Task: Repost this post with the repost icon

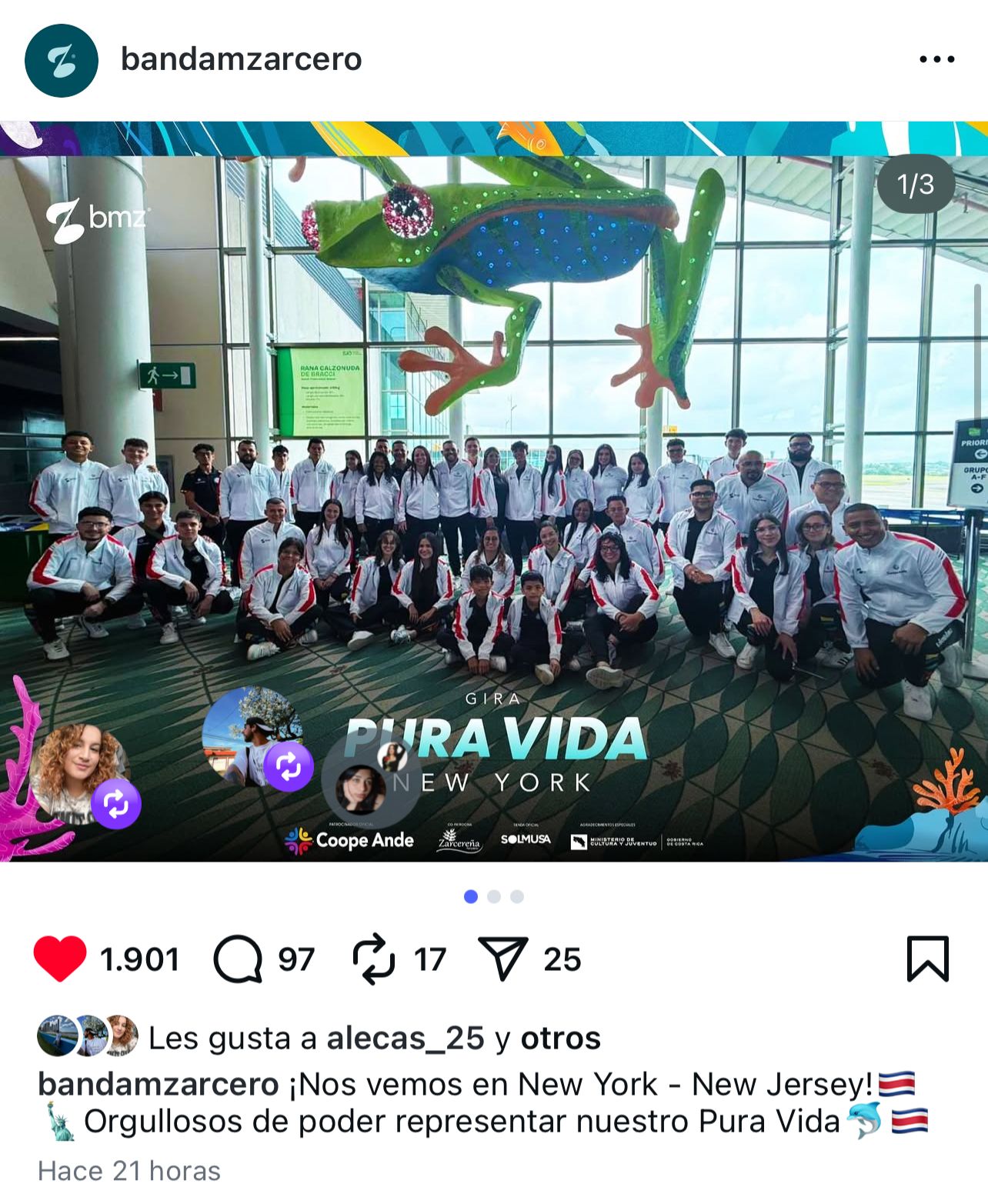Action: [373, 959]
